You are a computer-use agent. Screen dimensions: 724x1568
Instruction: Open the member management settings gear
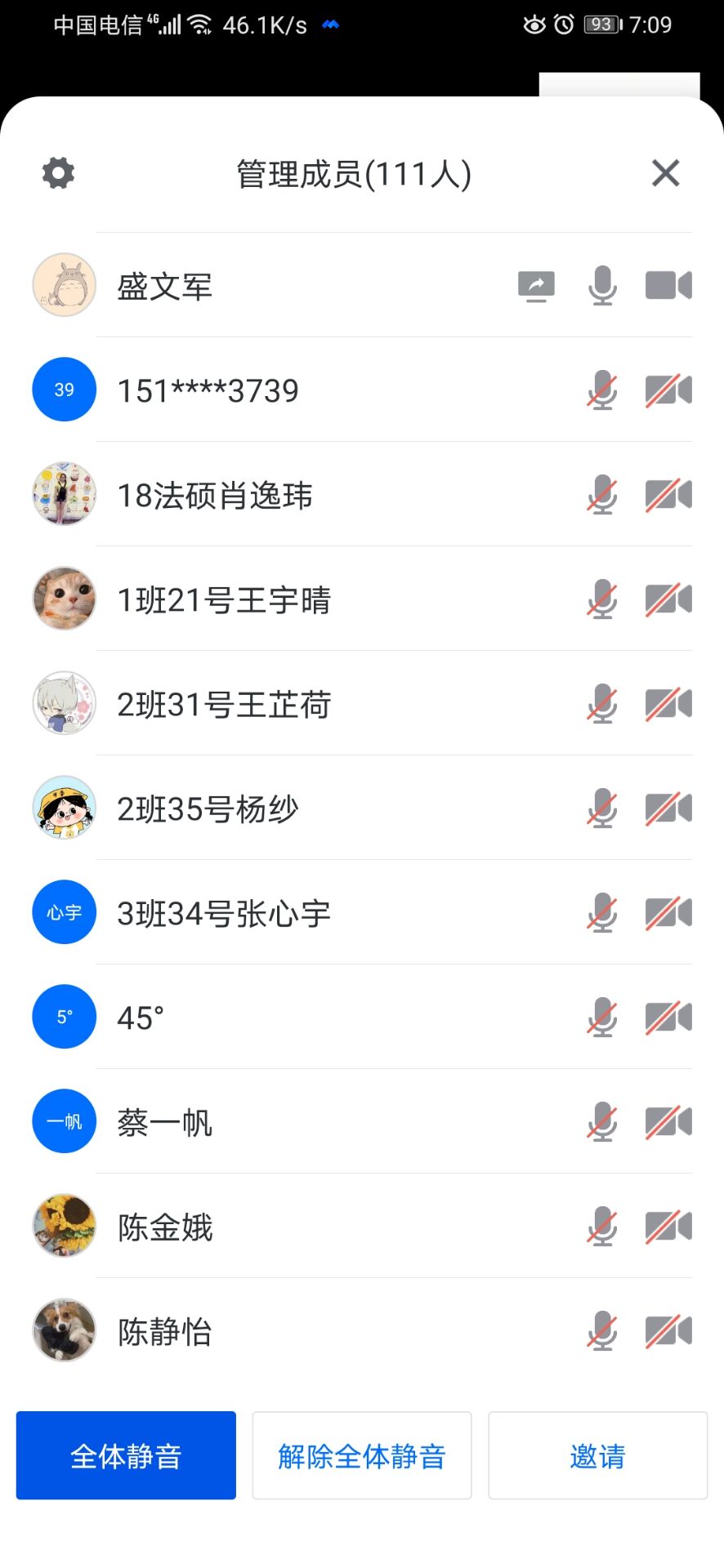[x=58, y=173]
